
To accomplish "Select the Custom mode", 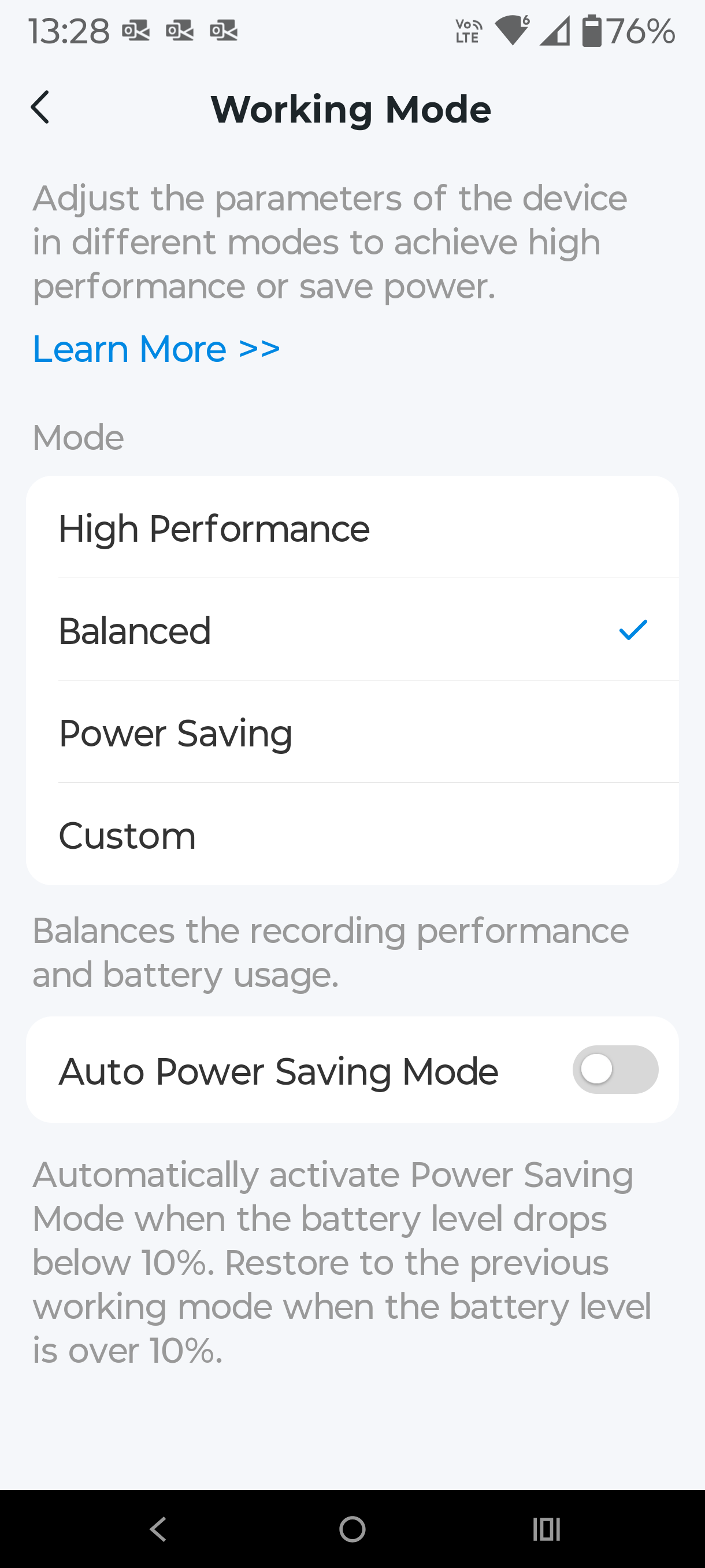I will (352, 834).
